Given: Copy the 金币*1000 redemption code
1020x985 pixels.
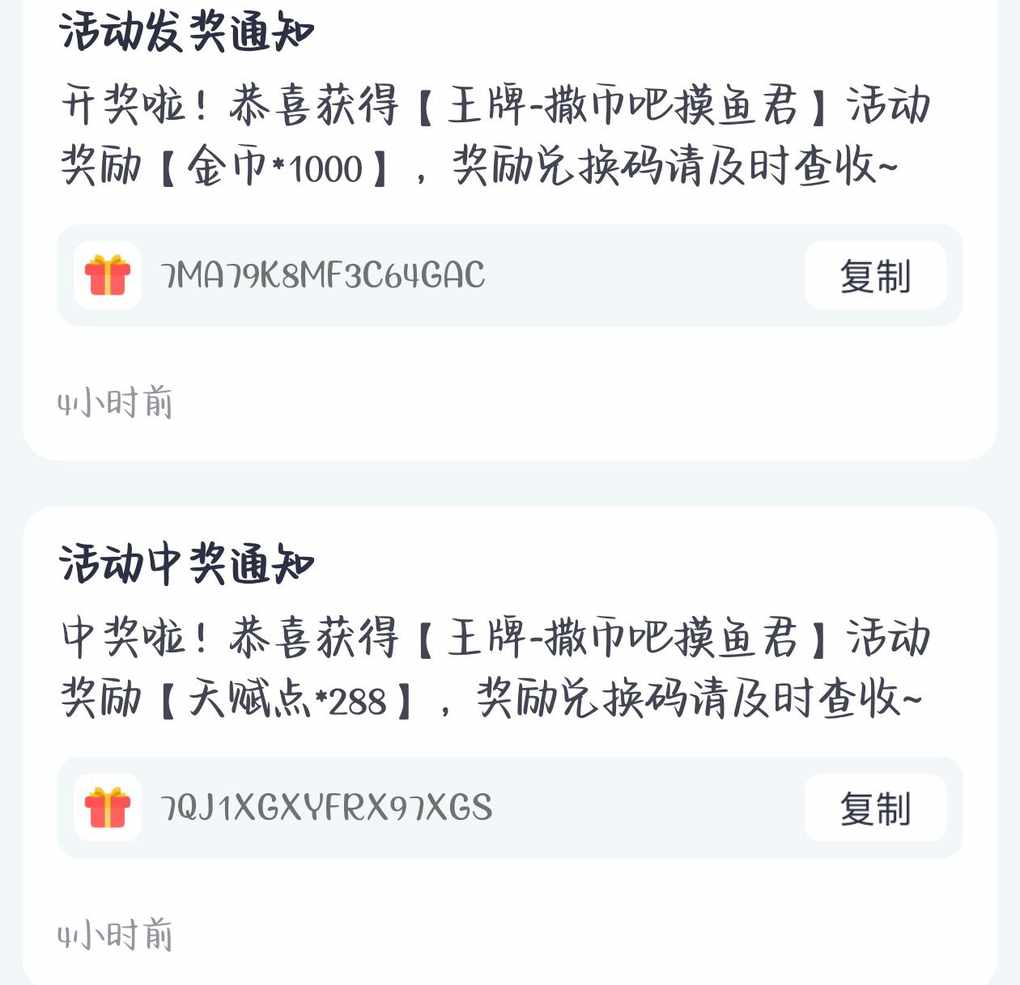Looking at the screenshot, I should [x=875, y=276].
